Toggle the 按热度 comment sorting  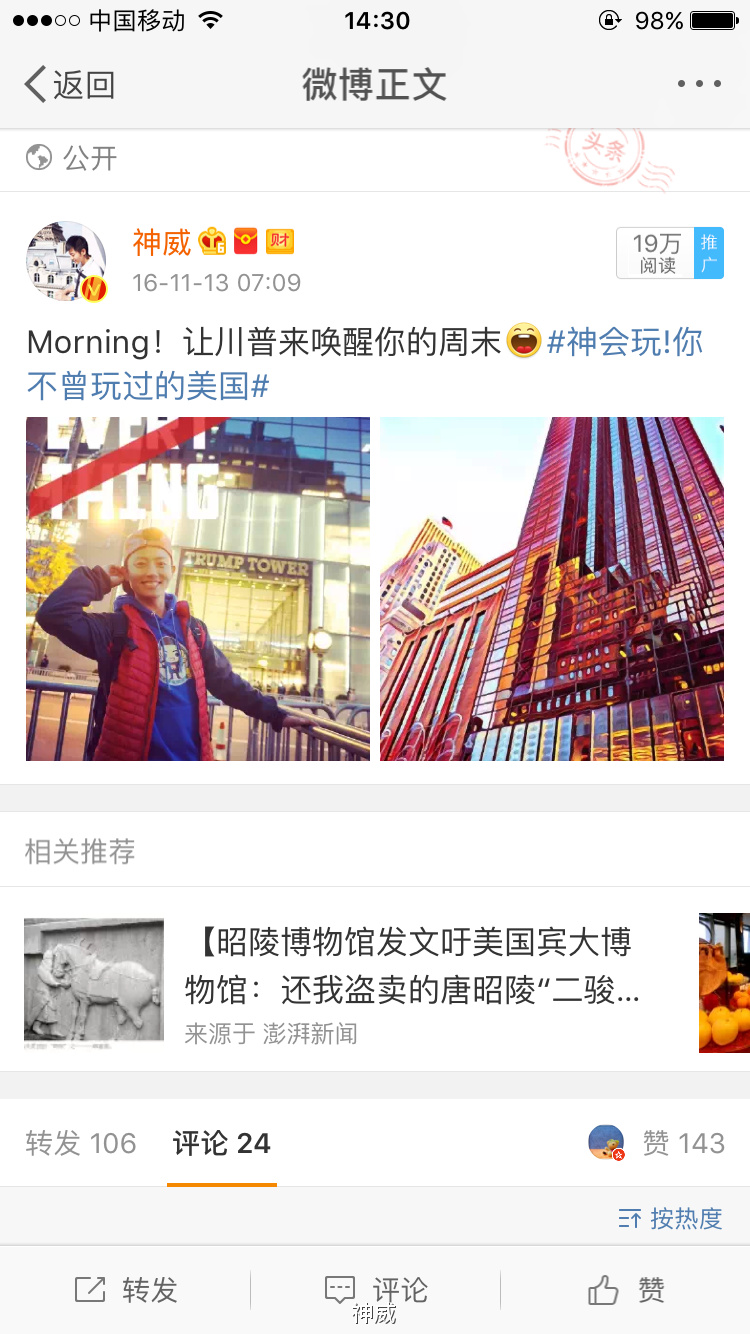pyautogui.click(x=692, y=1219)
